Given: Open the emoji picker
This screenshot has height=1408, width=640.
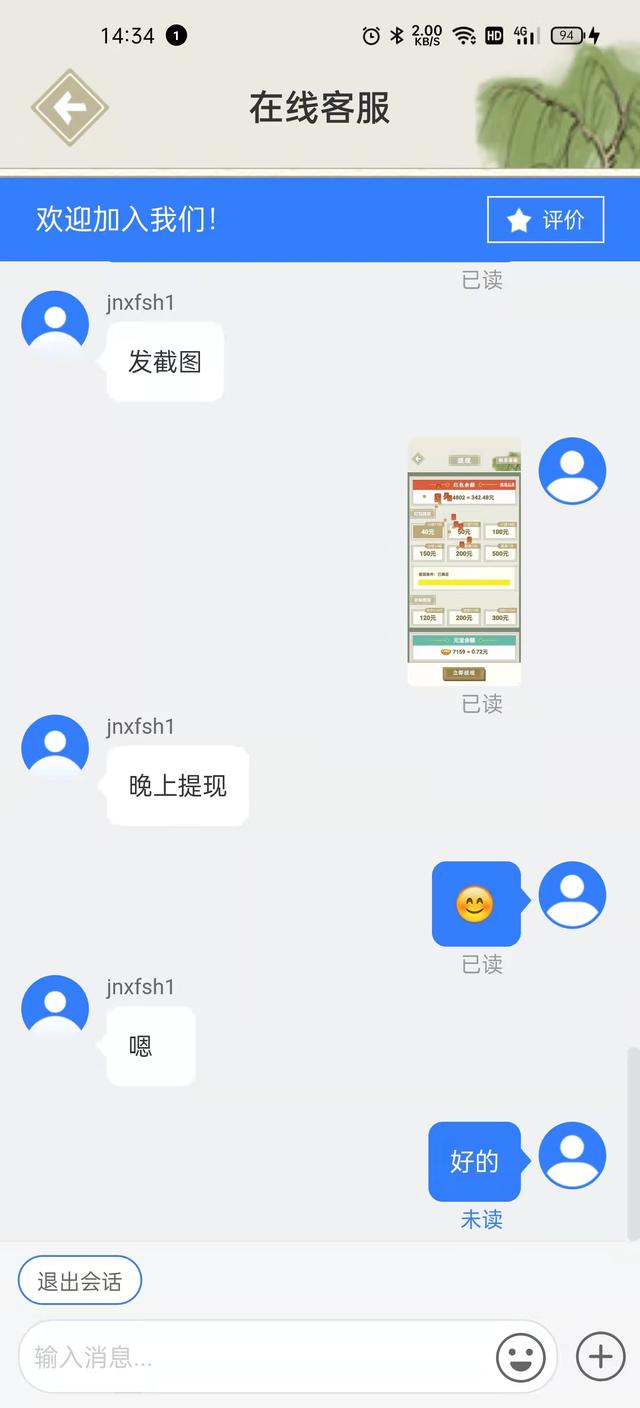Looking at the screenshot, I should tap(521, 1358).
